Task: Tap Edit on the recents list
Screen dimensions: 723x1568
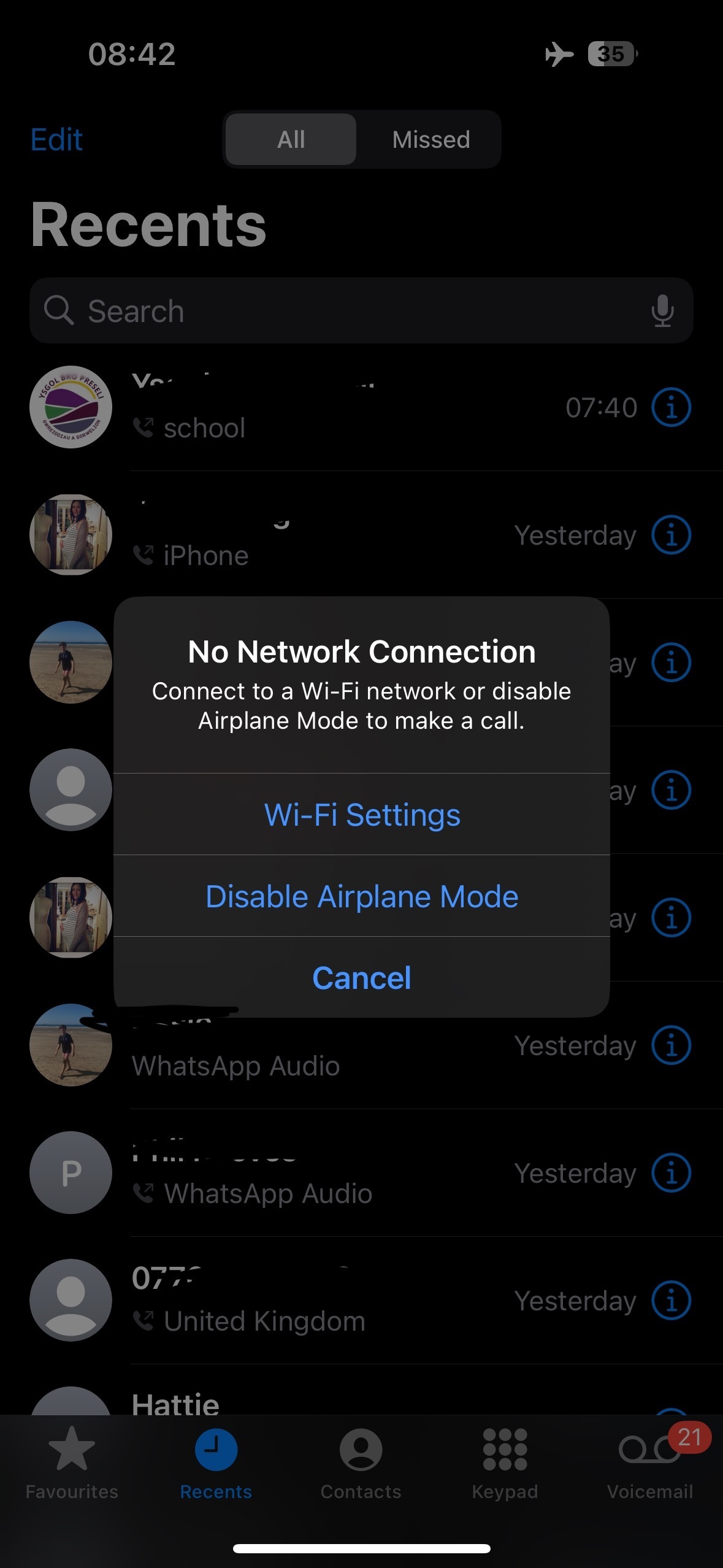Action: (56, 140)
